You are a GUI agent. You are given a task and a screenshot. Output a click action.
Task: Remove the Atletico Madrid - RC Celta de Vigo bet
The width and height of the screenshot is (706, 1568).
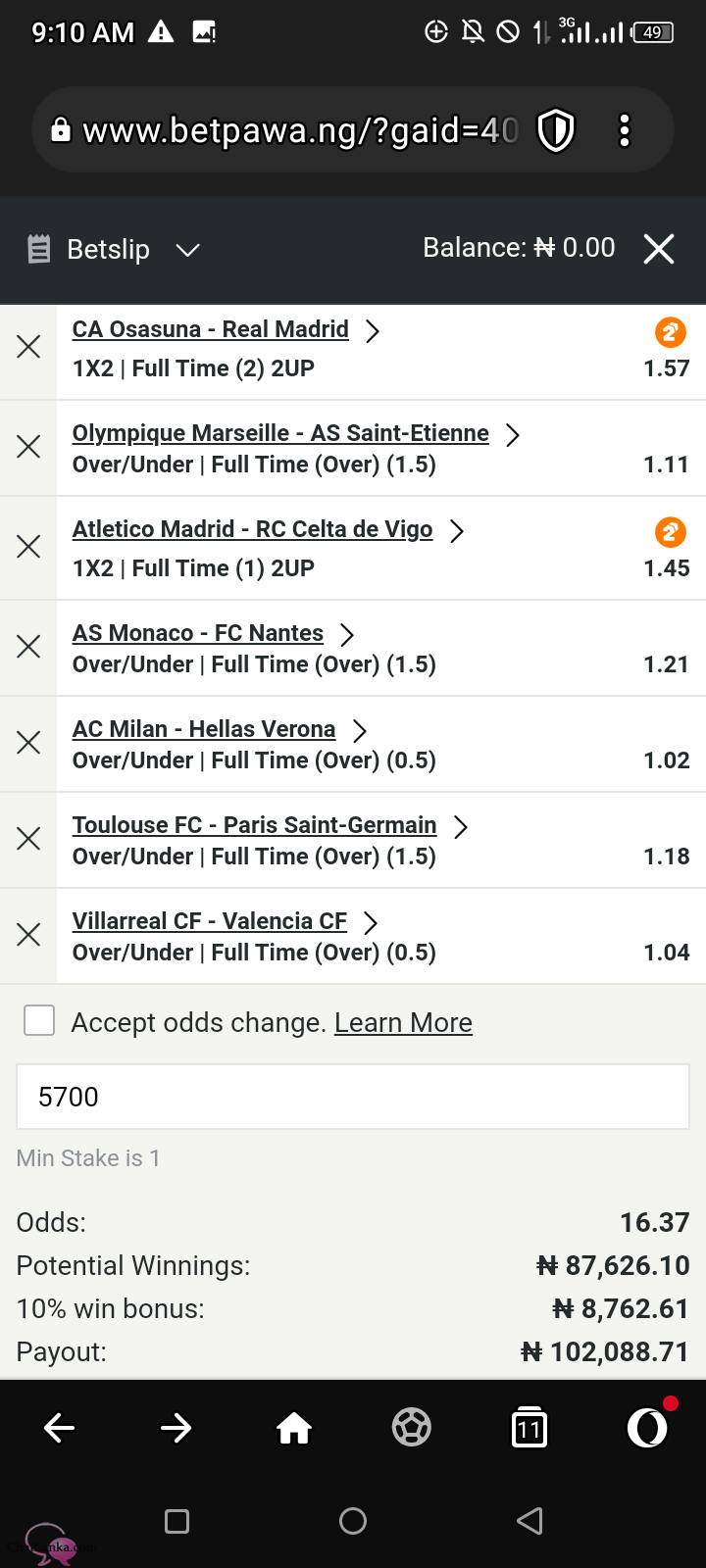click(x=28, y=547)
